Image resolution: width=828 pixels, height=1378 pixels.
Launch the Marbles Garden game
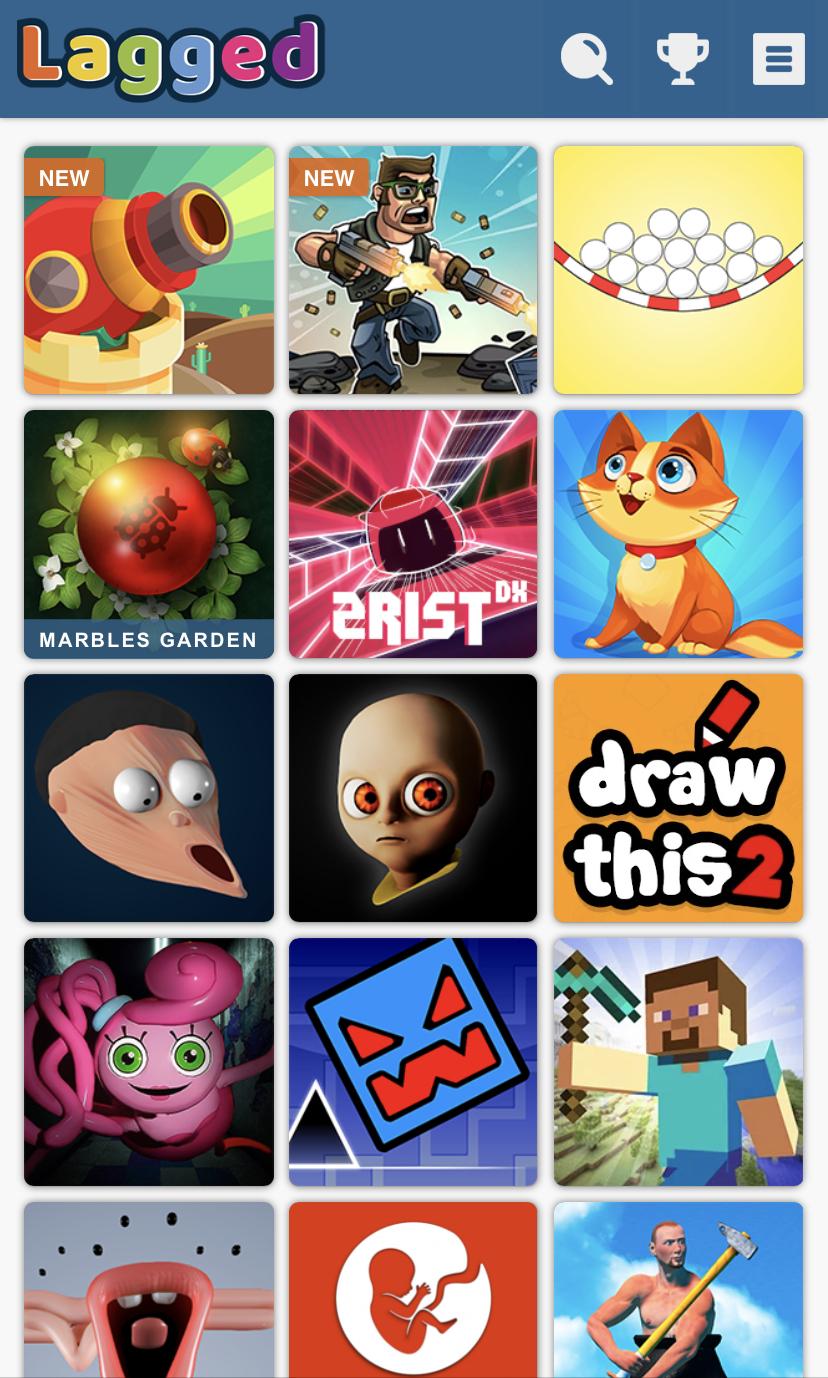point(149,534)
